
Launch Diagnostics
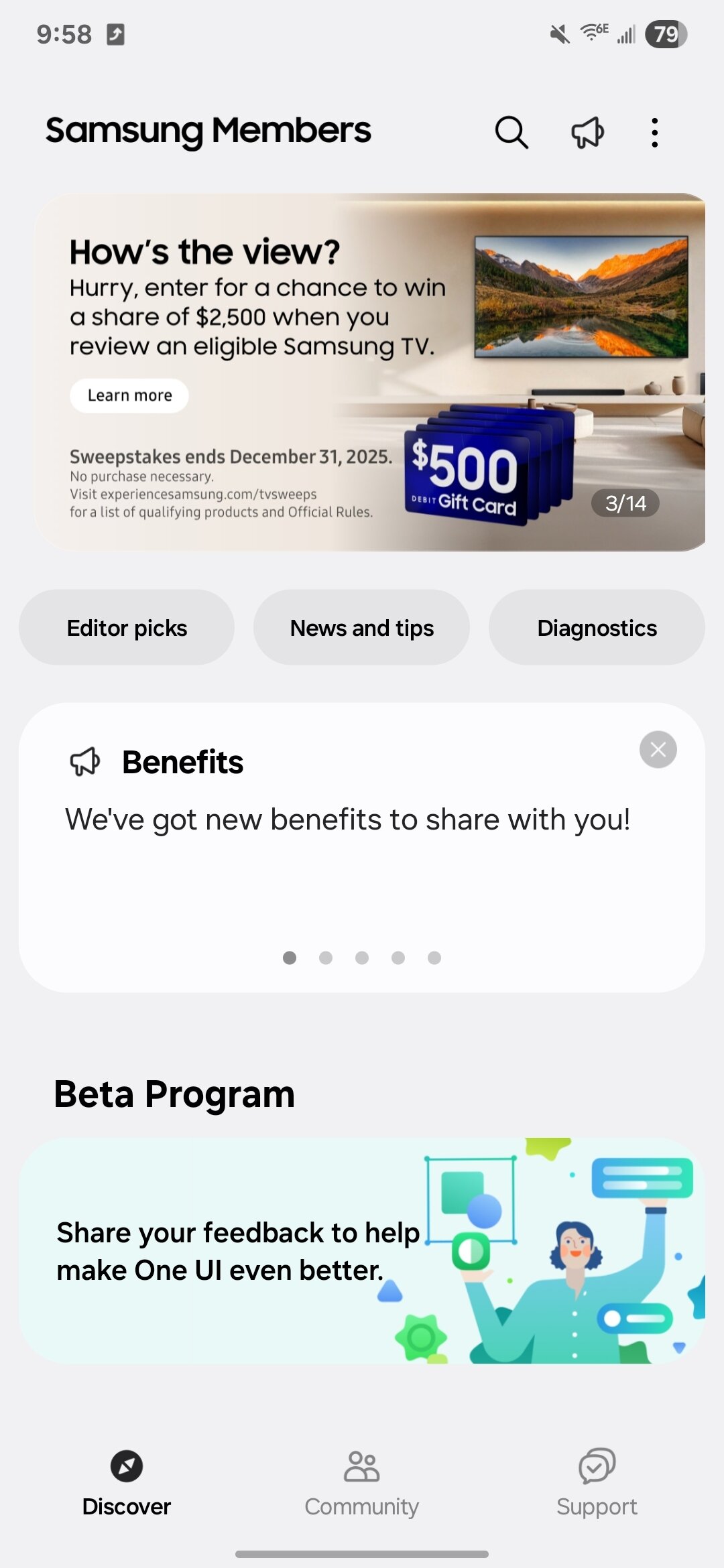[597, 628]
